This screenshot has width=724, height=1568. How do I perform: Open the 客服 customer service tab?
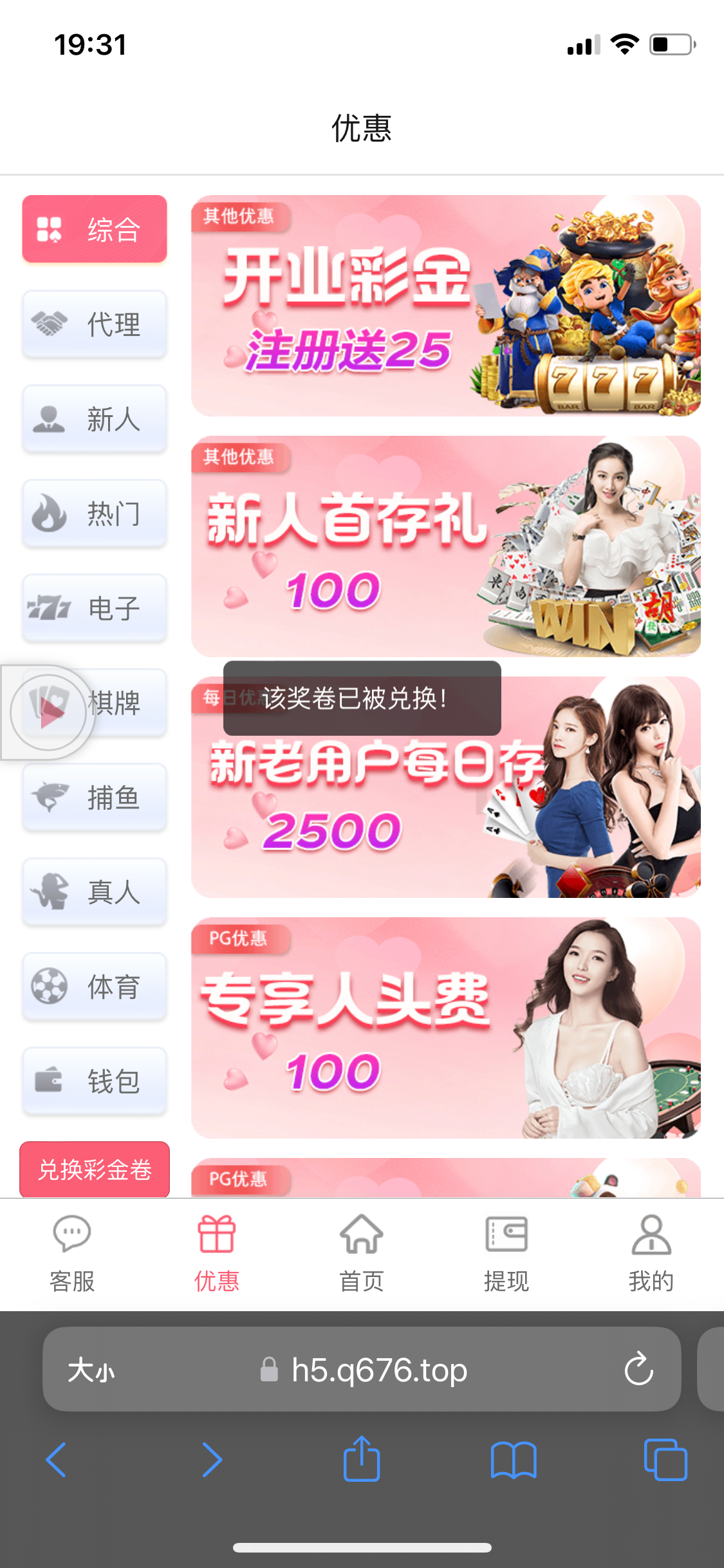click(72, 1253)
